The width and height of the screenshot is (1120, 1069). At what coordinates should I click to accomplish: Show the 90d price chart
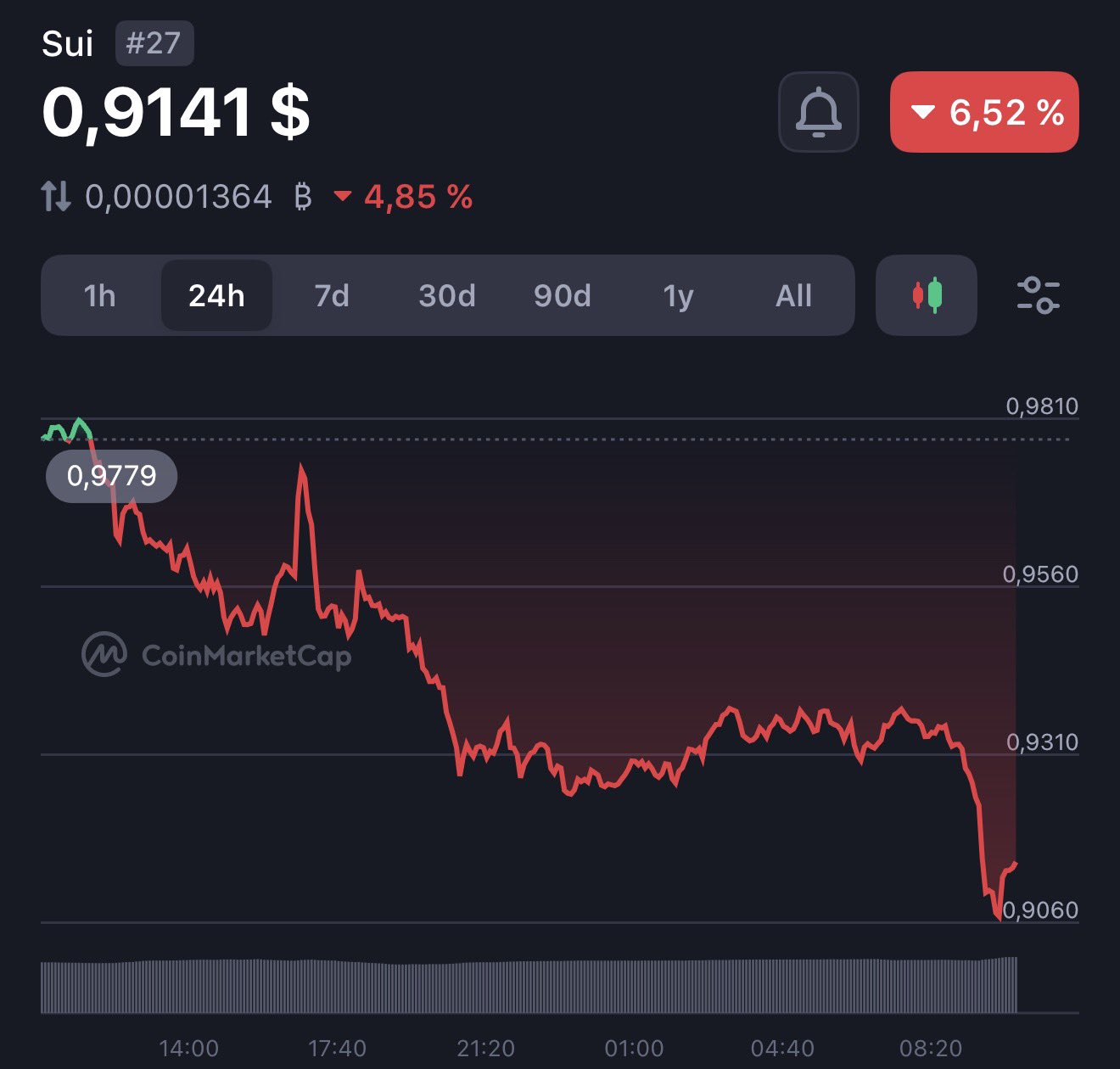pyautogui.click(x=563, y=296)
